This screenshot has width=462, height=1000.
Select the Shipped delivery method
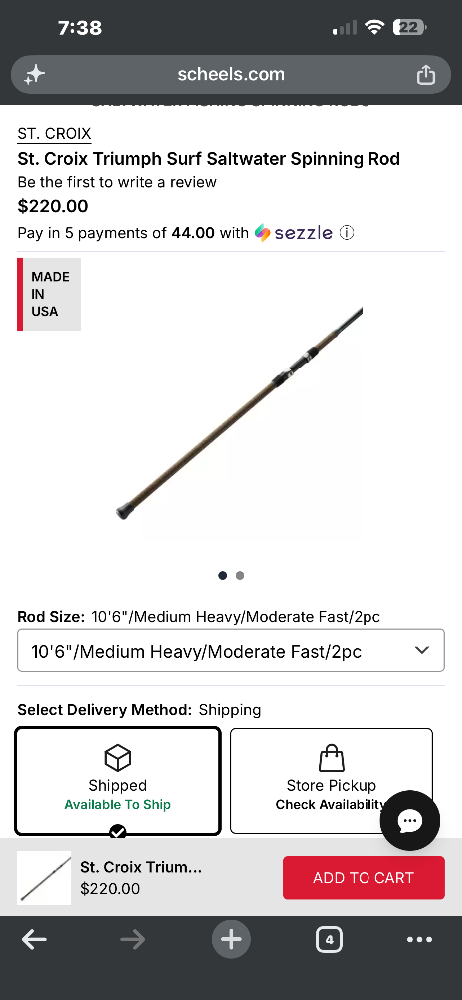118,781
